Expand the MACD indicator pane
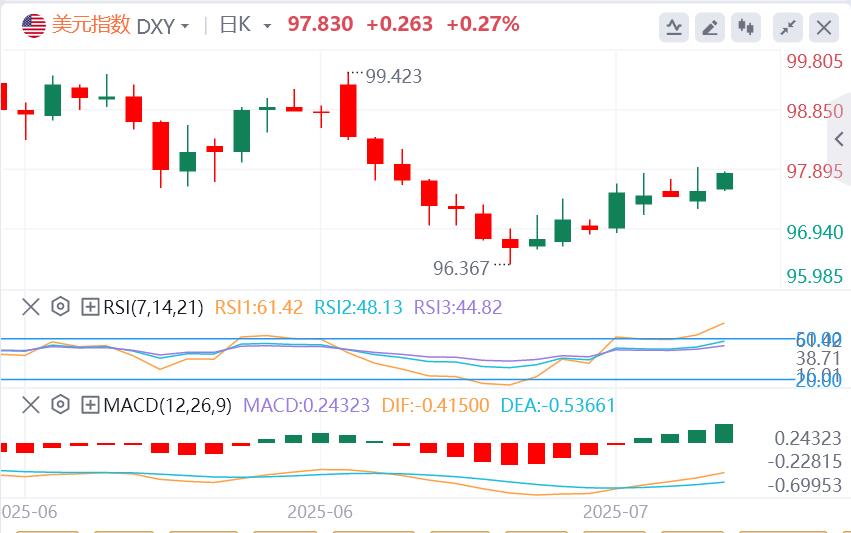 90,405
